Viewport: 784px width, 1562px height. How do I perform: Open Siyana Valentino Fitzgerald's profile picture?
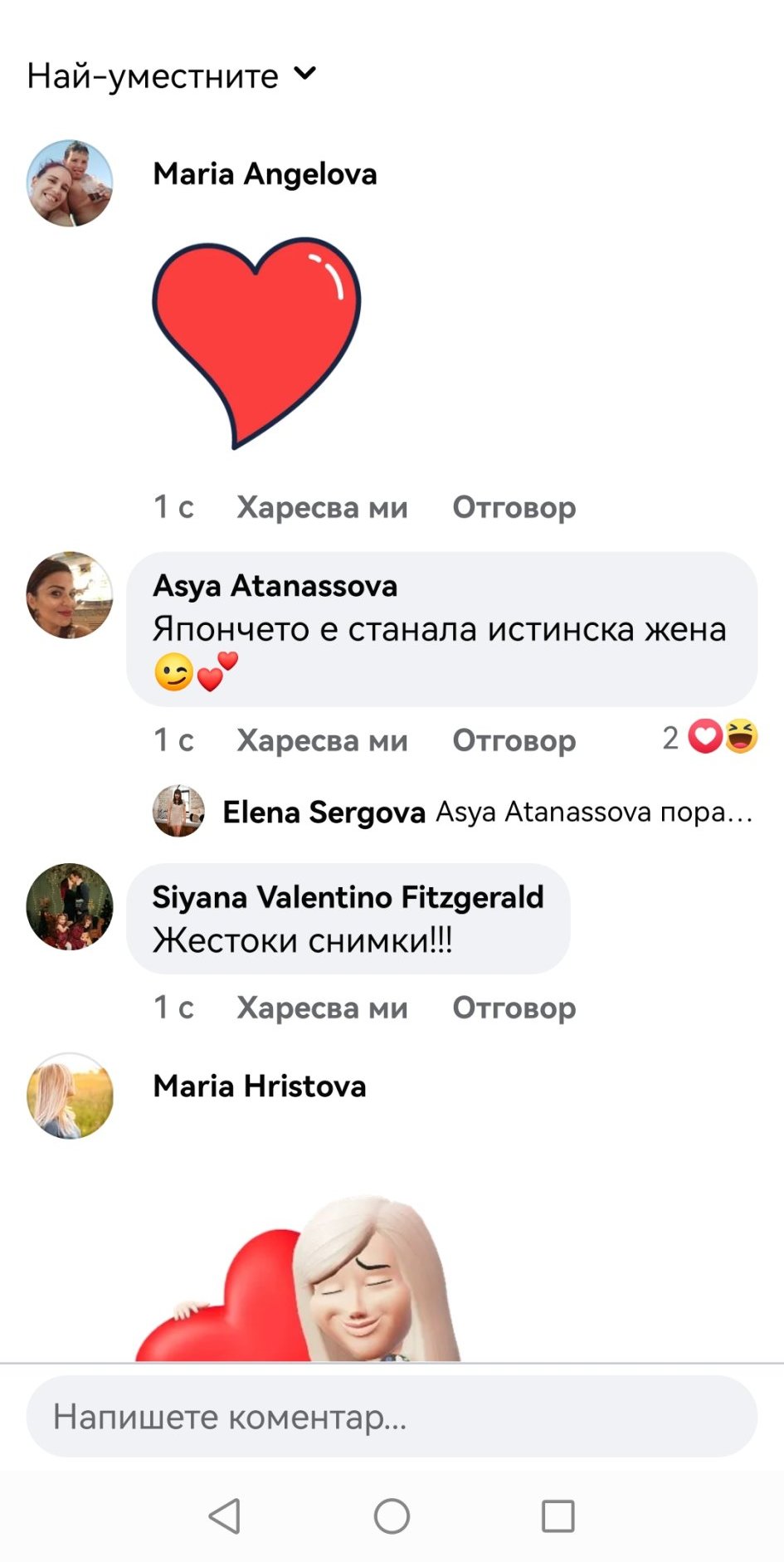click(70, 906)
